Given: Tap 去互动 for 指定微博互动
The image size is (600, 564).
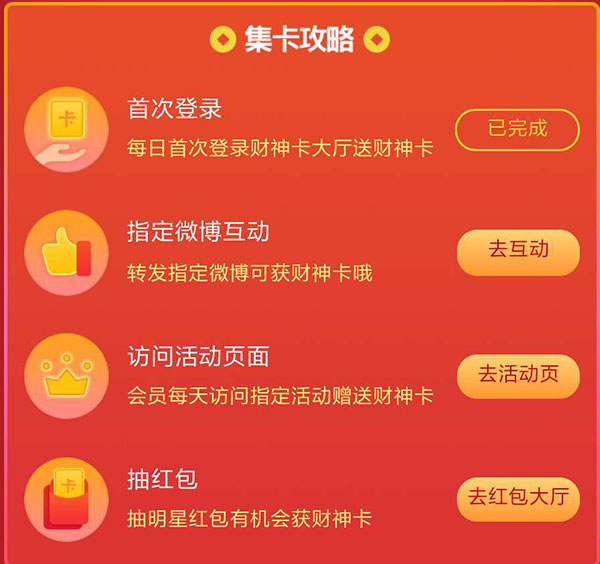Looking at the screenshot, I should pos(518,251).
